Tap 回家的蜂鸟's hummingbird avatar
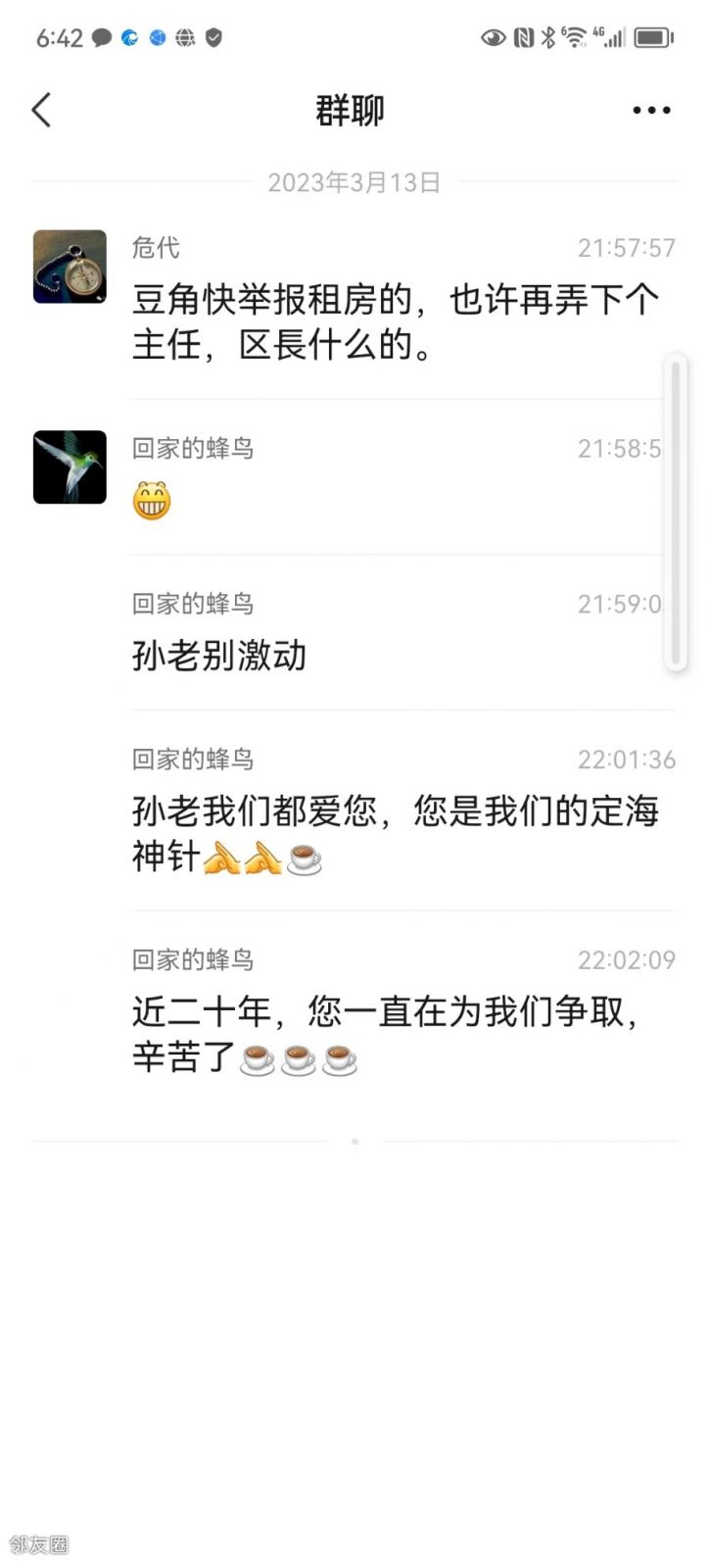 70,467
